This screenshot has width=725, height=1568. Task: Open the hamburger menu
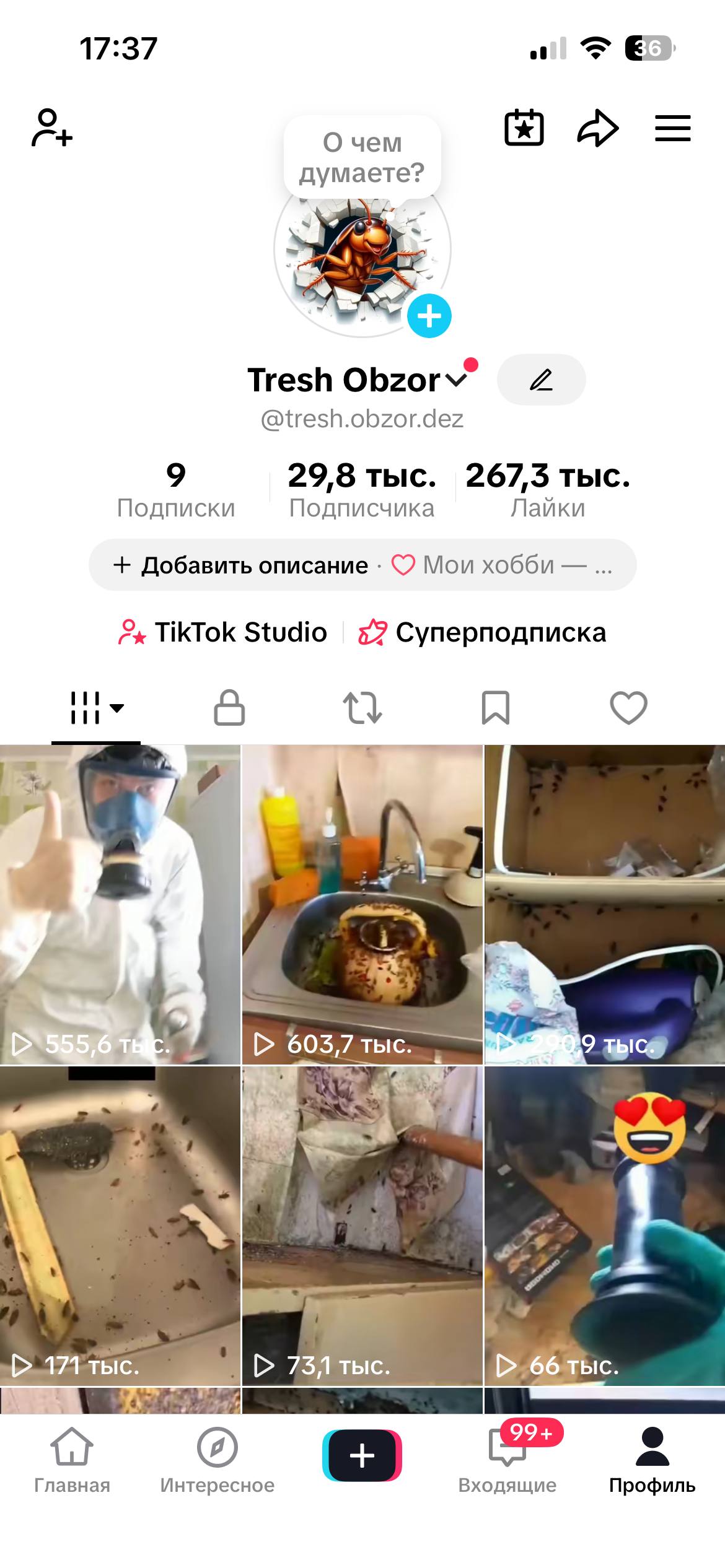(673, 128)
